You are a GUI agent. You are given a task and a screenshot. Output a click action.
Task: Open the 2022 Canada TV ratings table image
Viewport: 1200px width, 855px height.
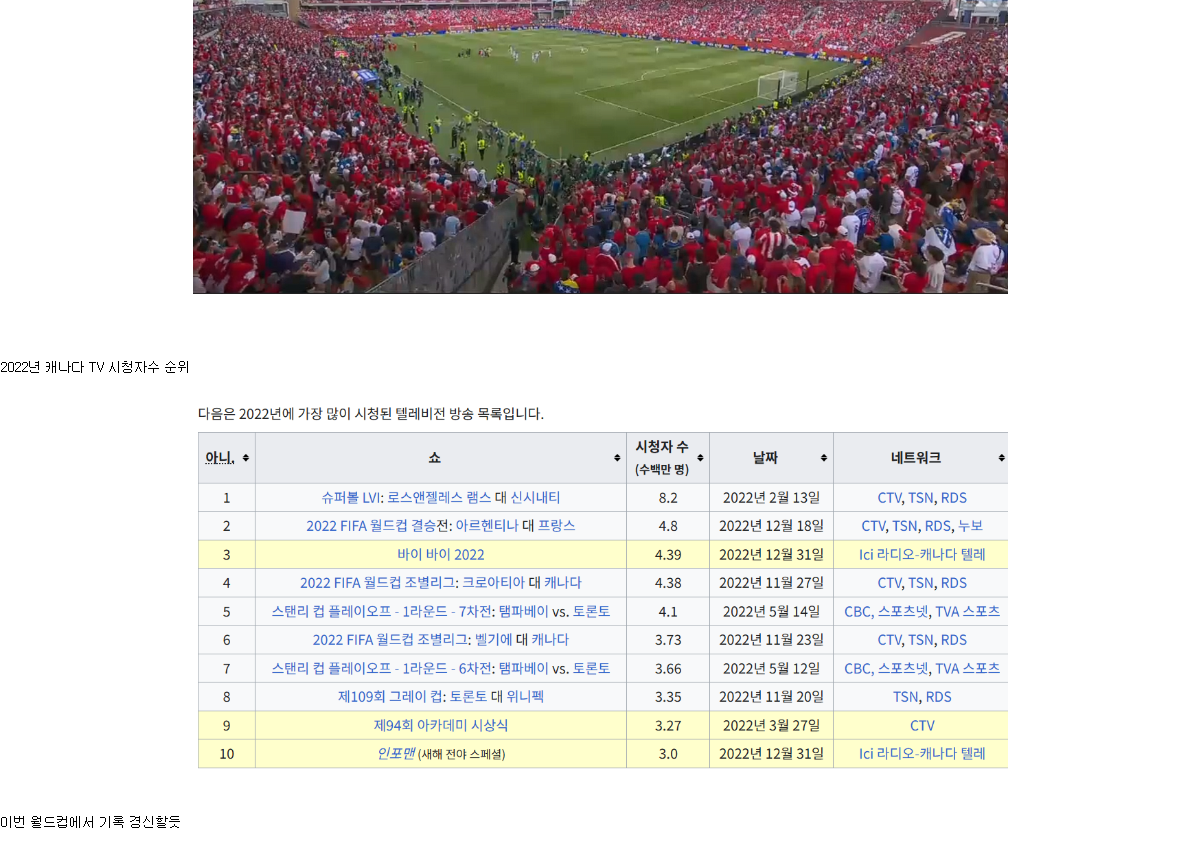point(602,586)
